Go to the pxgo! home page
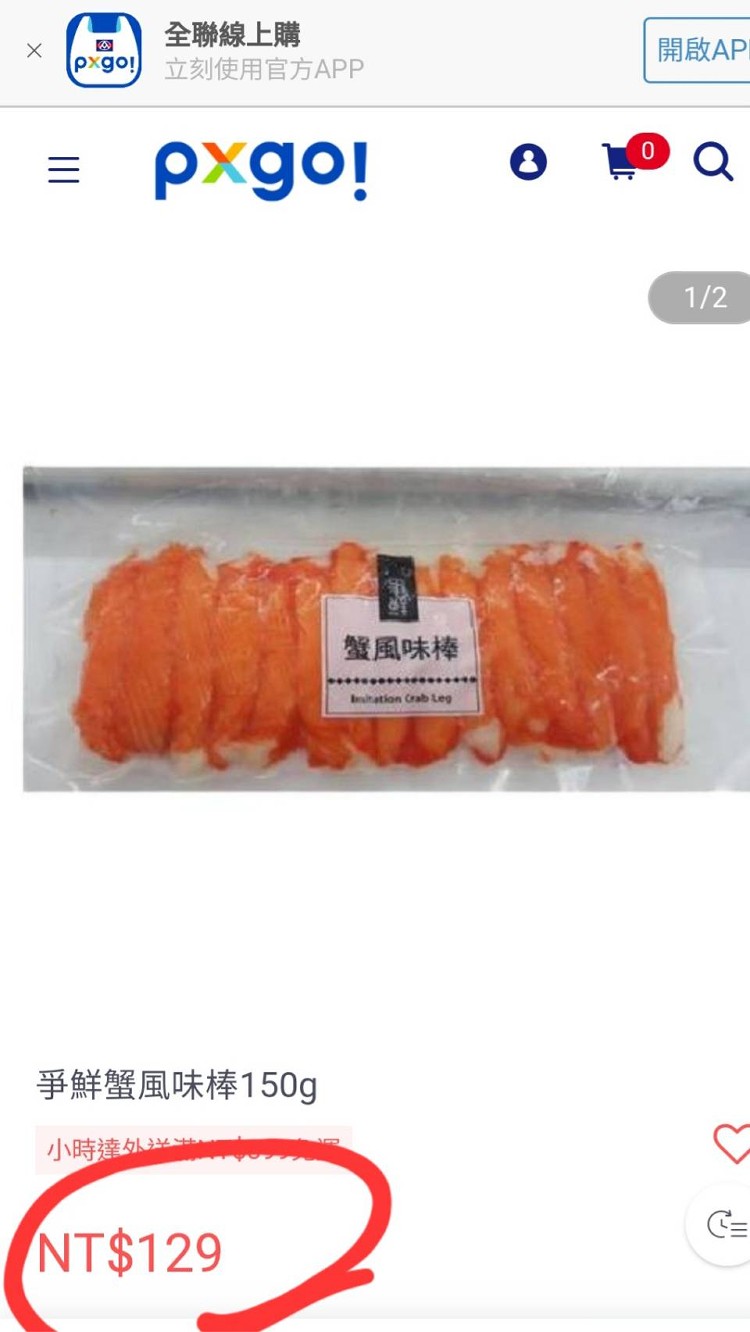Viewport: 750px width, 1332px height. coord(261,171)
